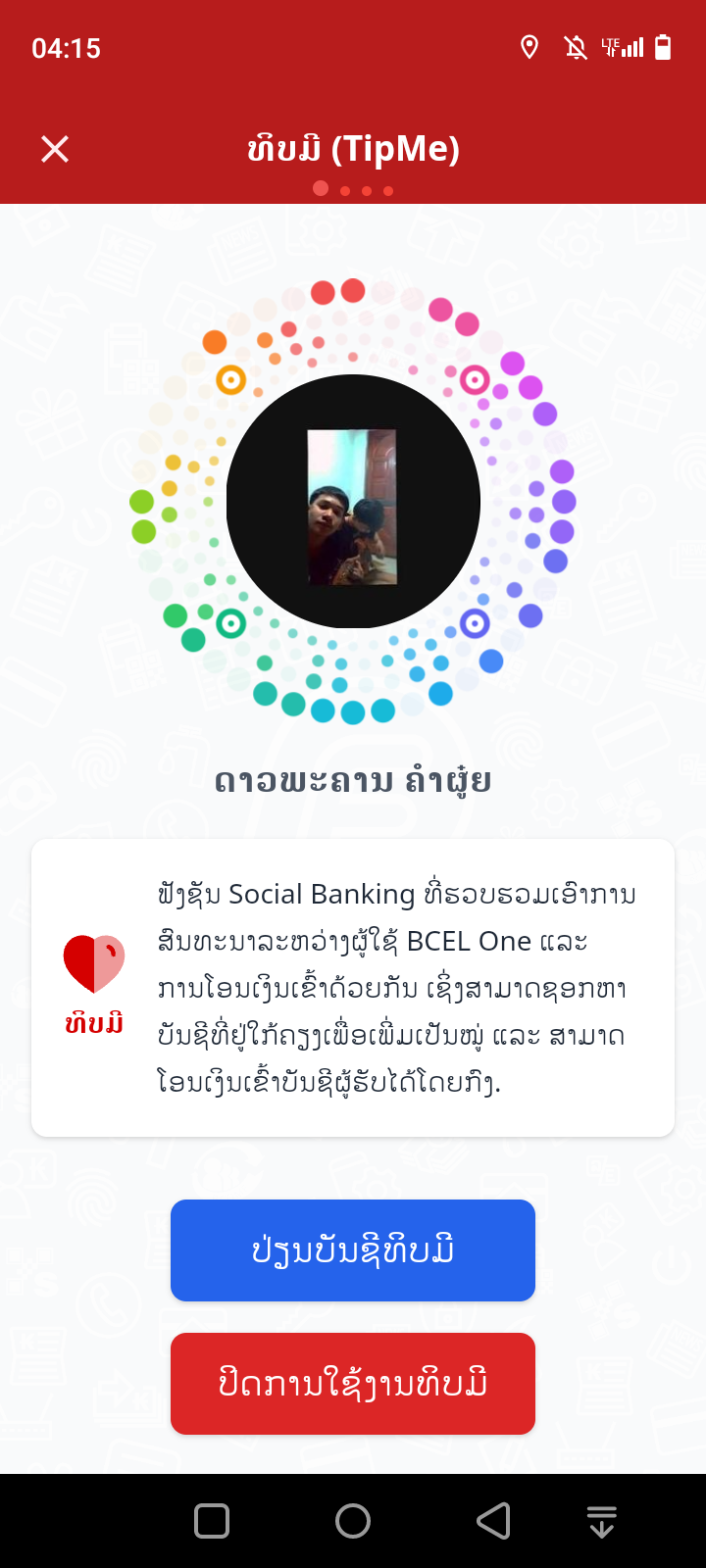
Task: Tap the blue ປ່ຽນບັນຊີທິບມີ button
Action: (353, 1250)
